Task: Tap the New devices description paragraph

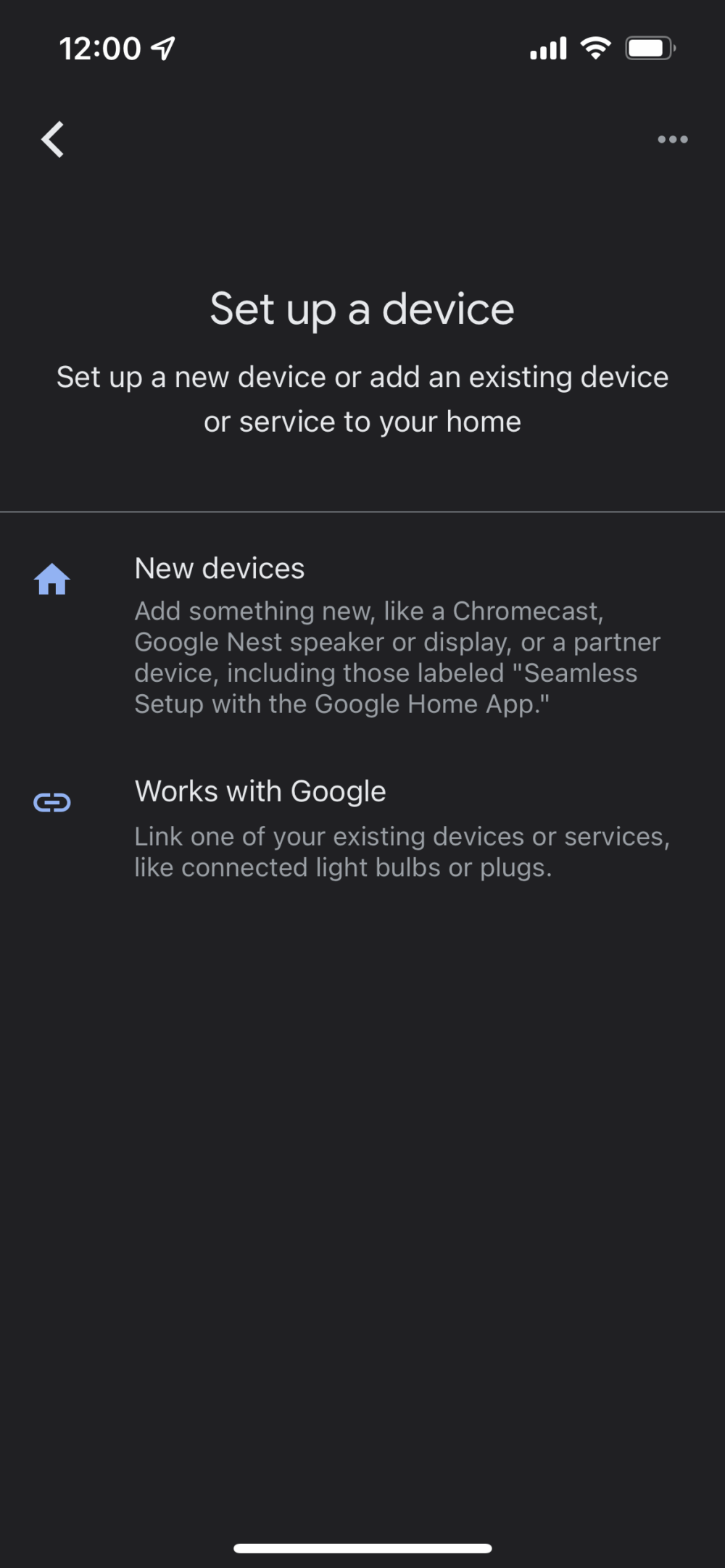Action: 397,656
